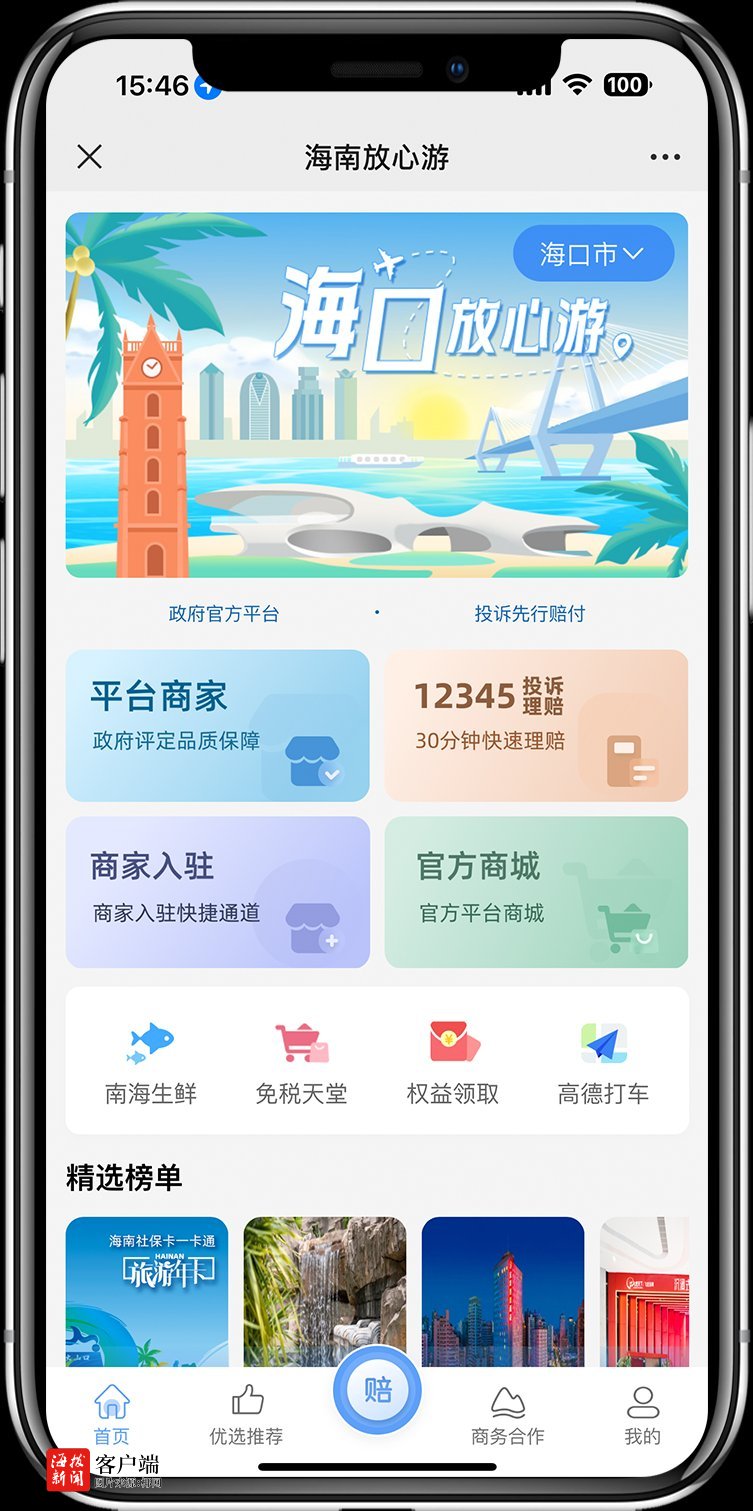Open the 商家入驻 quick entry card

click(217, 892)
